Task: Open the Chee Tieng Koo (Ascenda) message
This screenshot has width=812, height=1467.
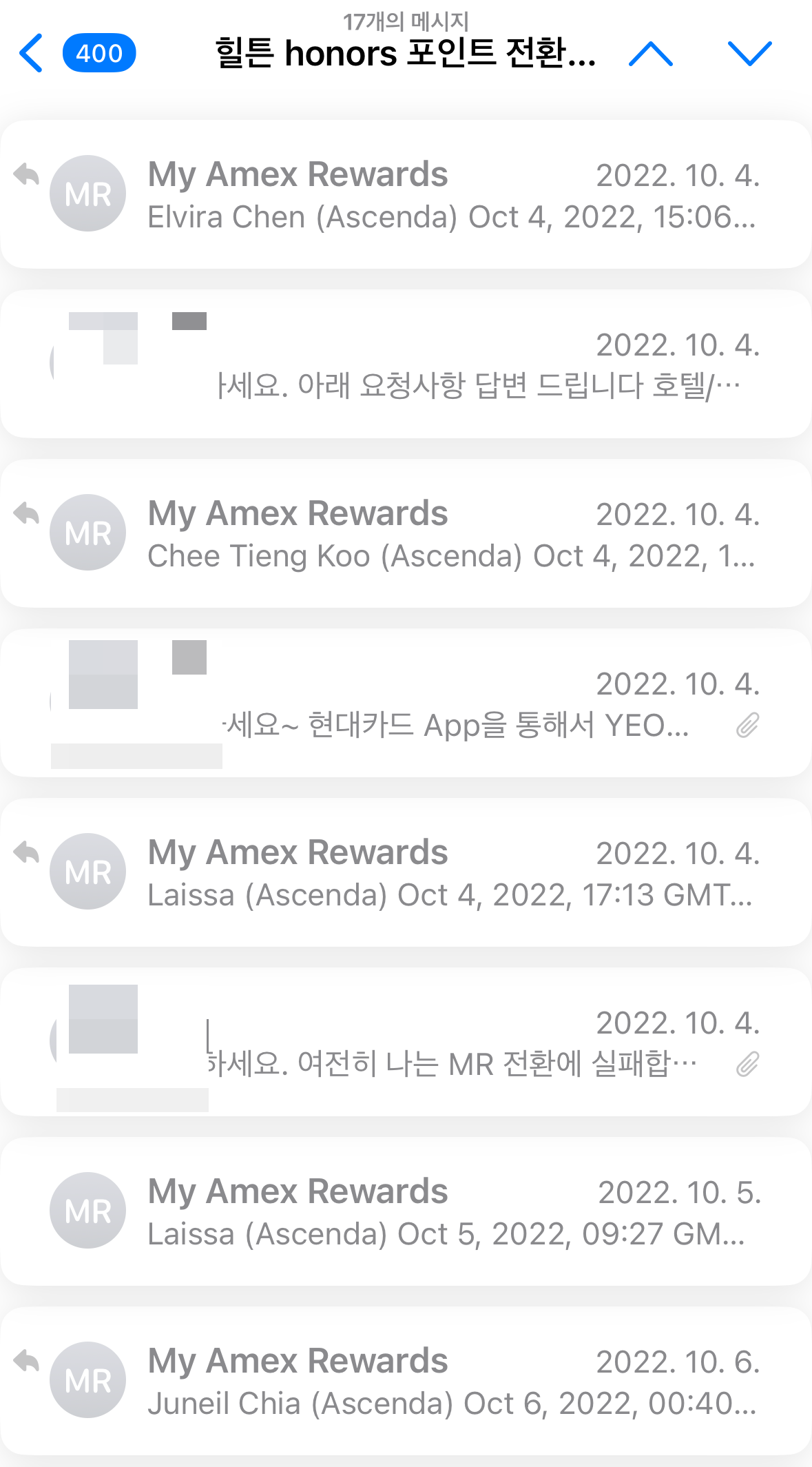Action: pyautogui.click(x=406, y=533)
